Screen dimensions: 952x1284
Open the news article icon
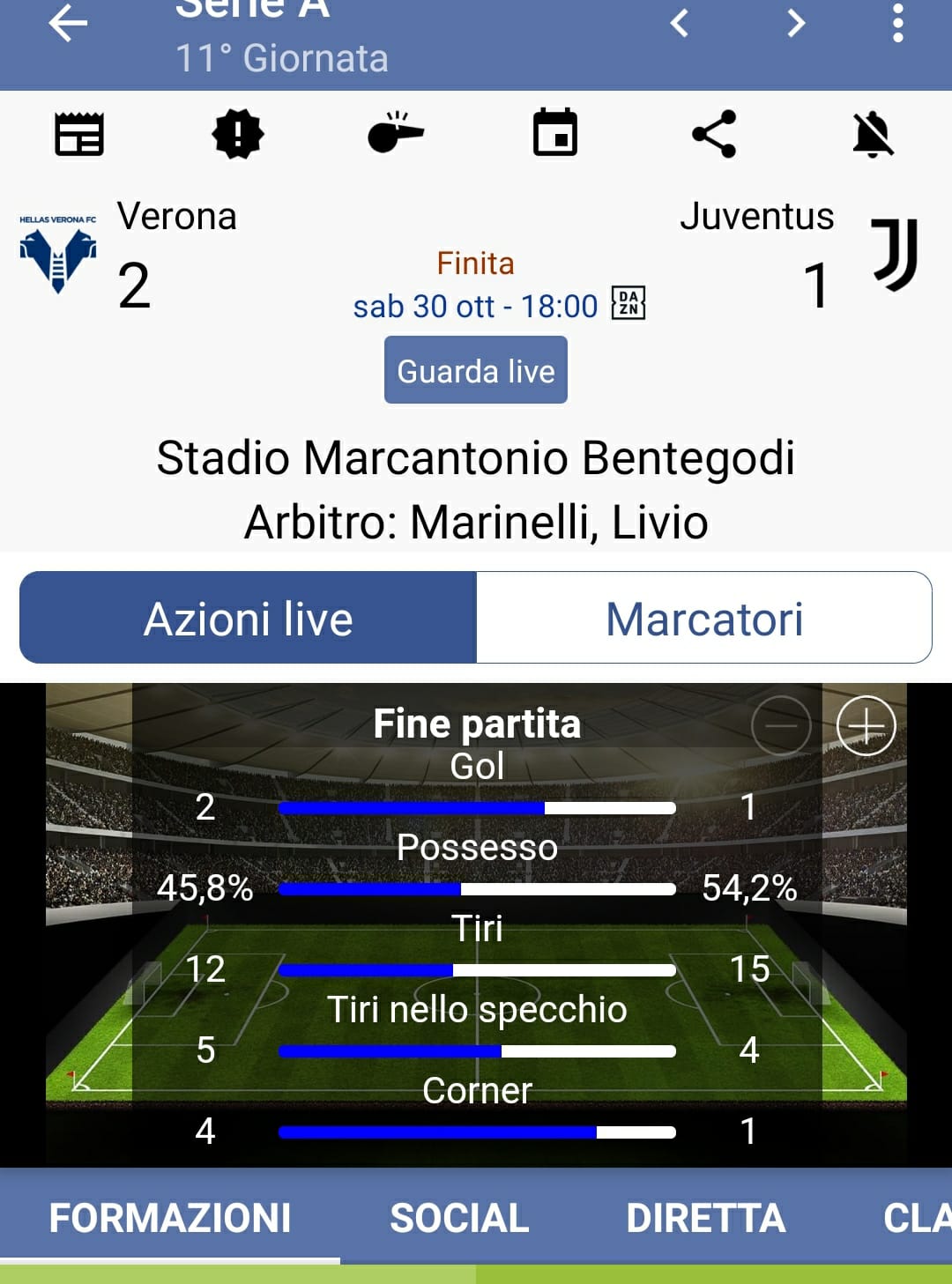[x=79, y=135]
